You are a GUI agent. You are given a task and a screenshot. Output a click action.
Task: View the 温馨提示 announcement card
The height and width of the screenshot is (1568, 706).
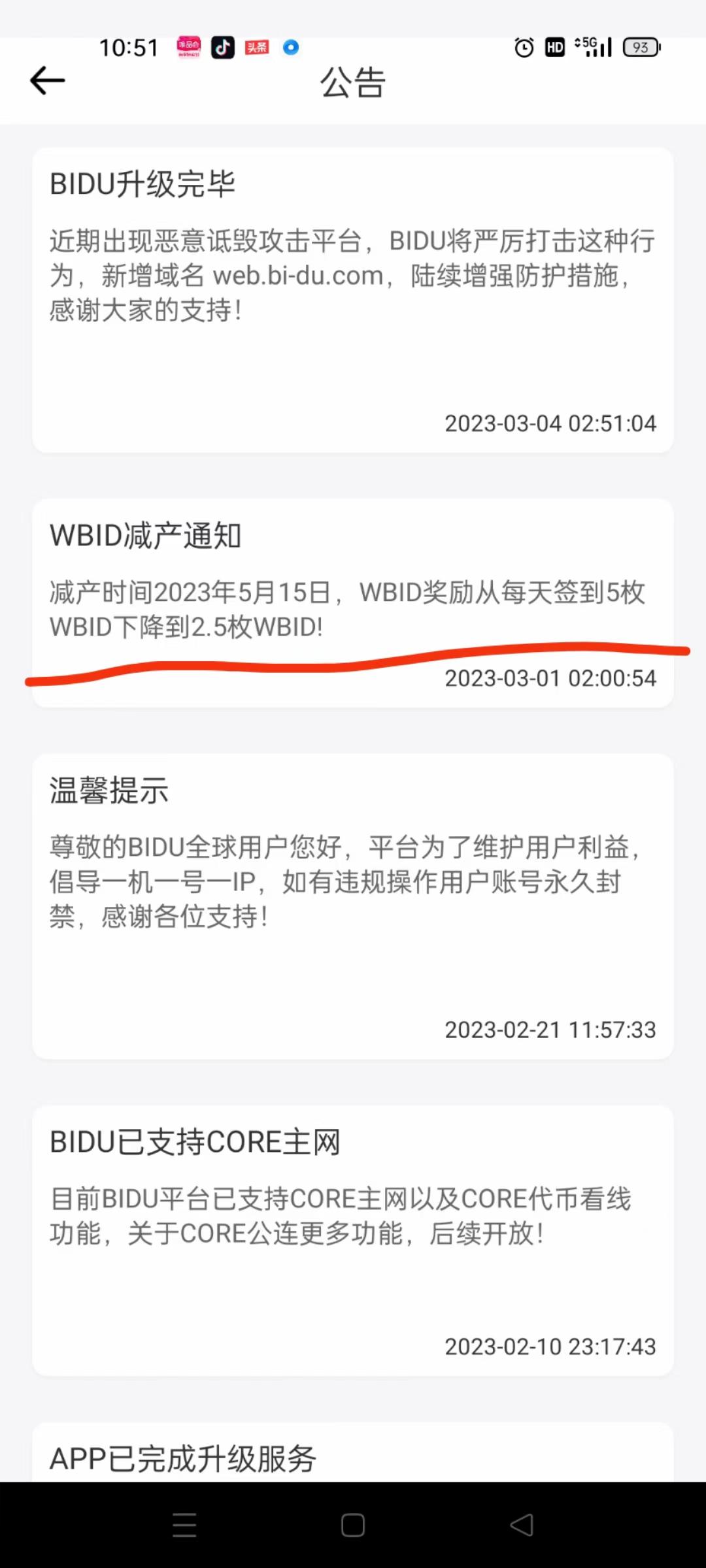pyautogui.click(x=353, y=906)
